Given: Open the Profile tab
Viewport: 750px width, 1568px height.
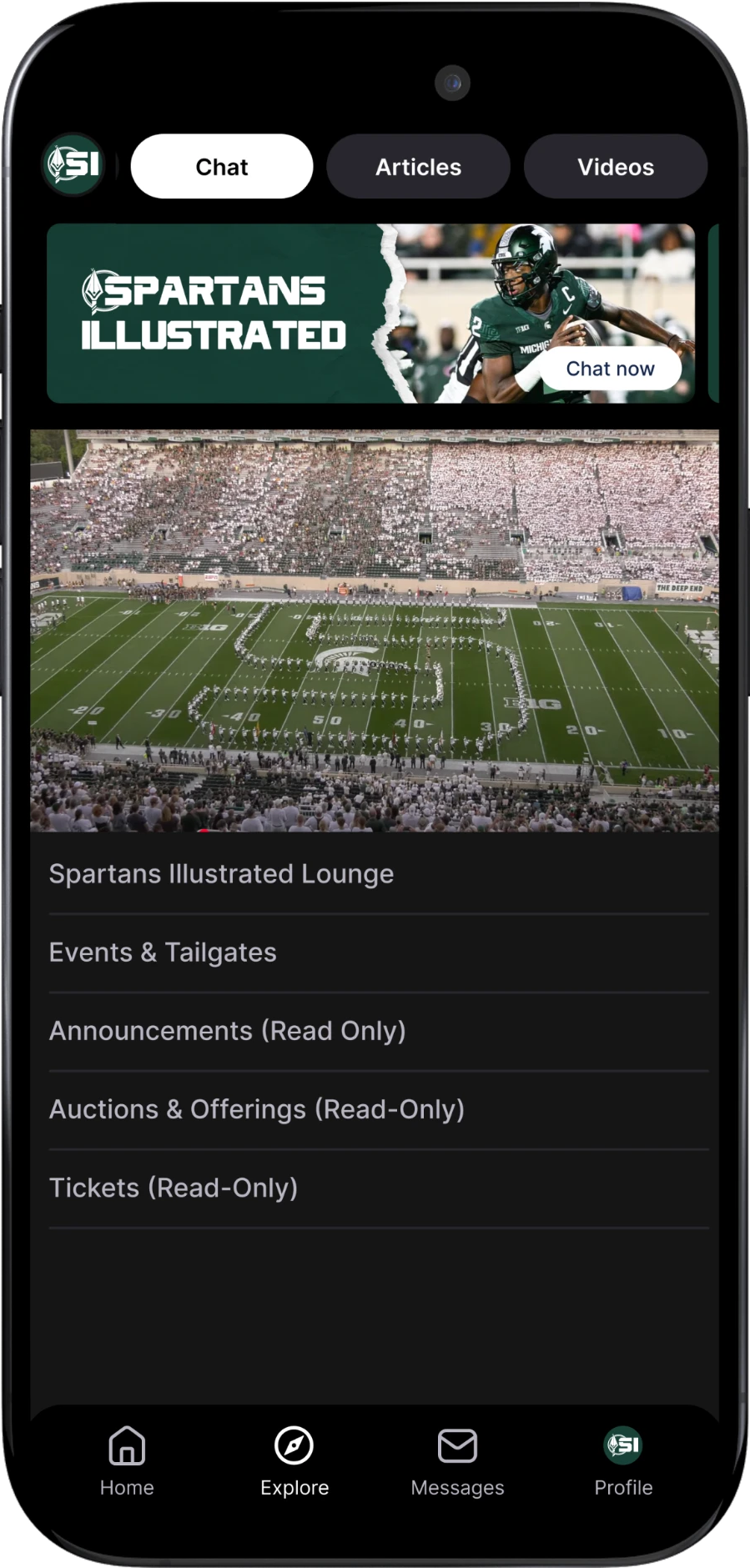Looking at the screenshot, I should point(623,1461).
